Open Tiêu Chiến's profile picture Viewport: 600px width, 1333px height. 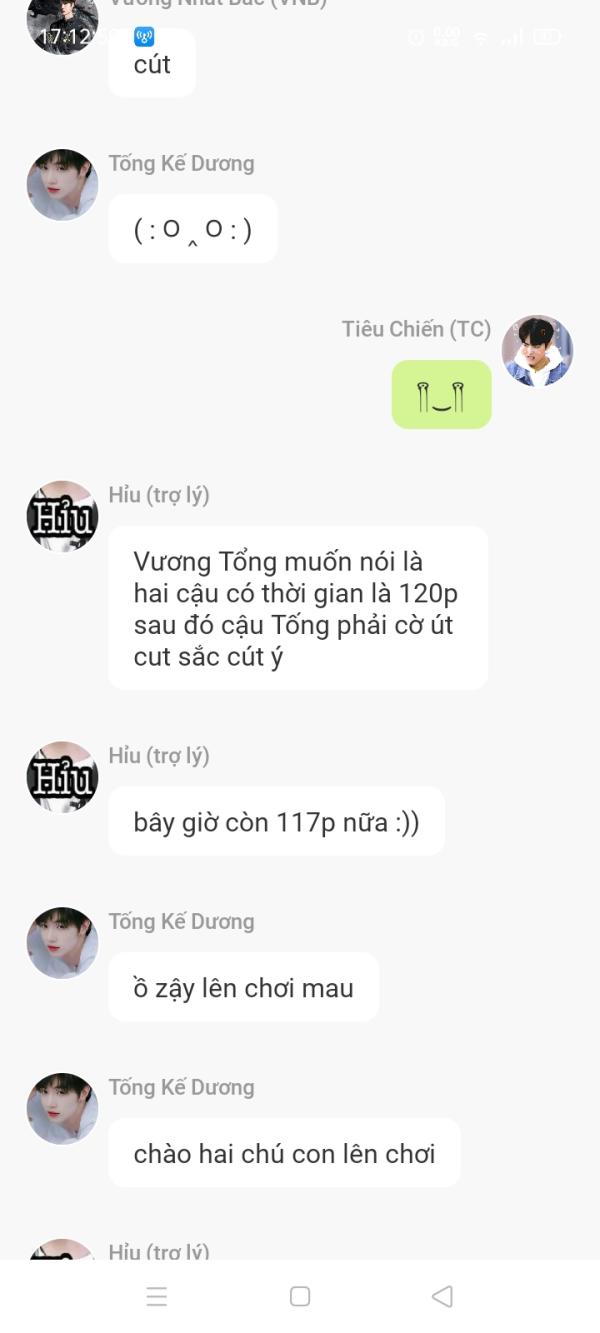tap(537, 351)
